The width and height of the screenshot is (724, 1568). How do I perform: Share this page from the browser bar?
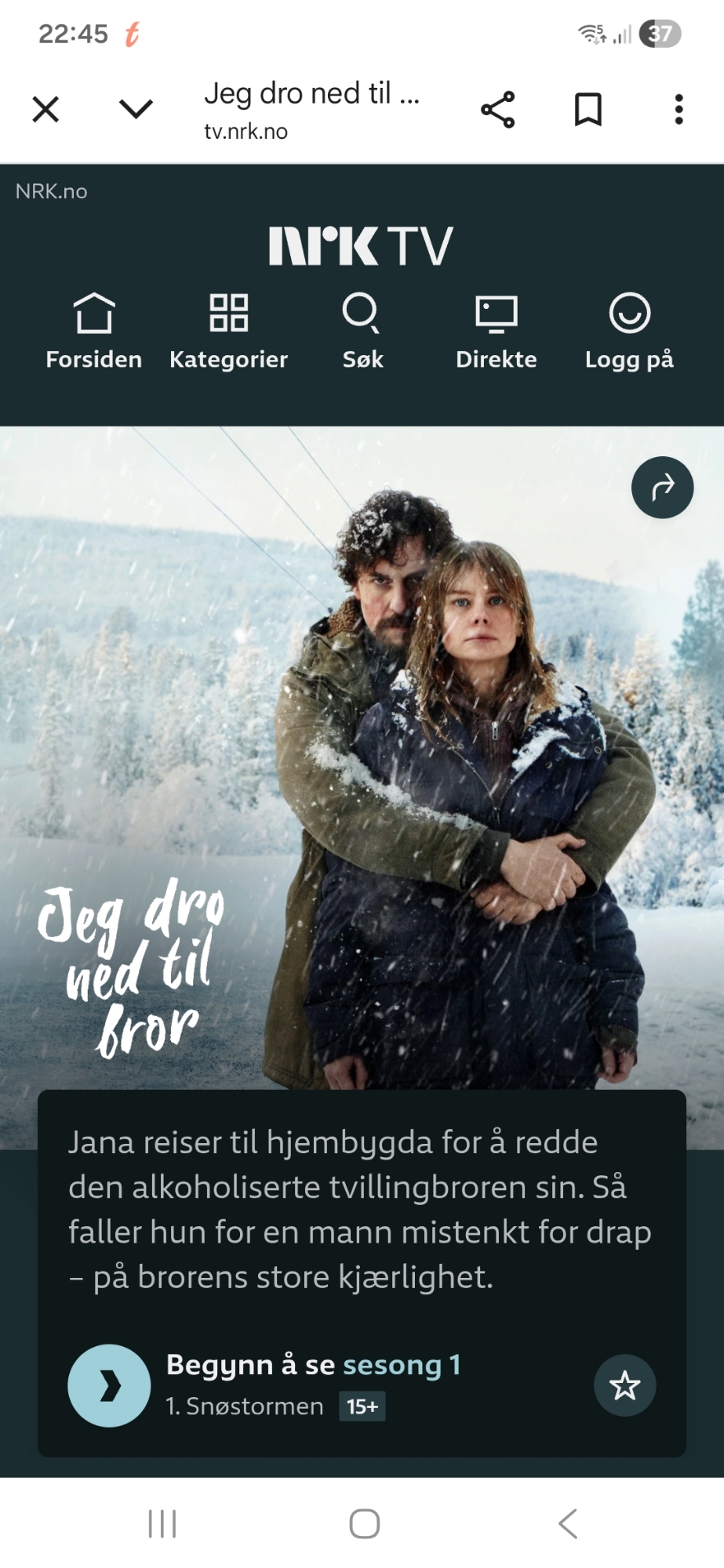click(497, 109)
